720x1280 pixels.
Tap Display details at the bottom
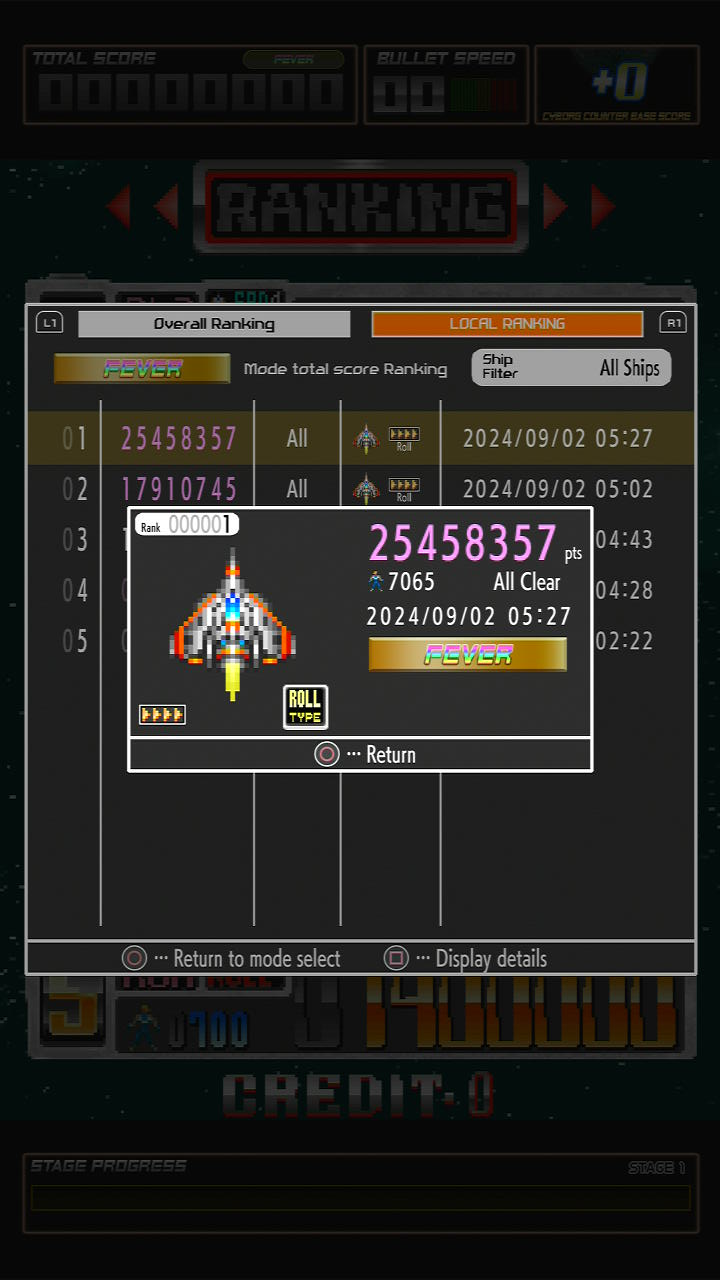coord(466,958)
